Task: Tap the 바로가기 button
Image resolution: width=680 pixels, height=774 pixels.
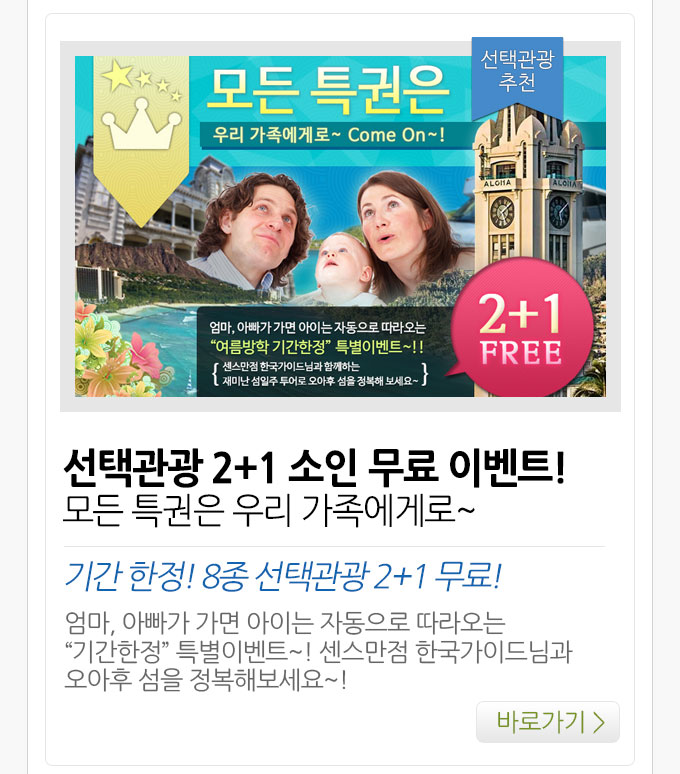Action: click(548, 721)
